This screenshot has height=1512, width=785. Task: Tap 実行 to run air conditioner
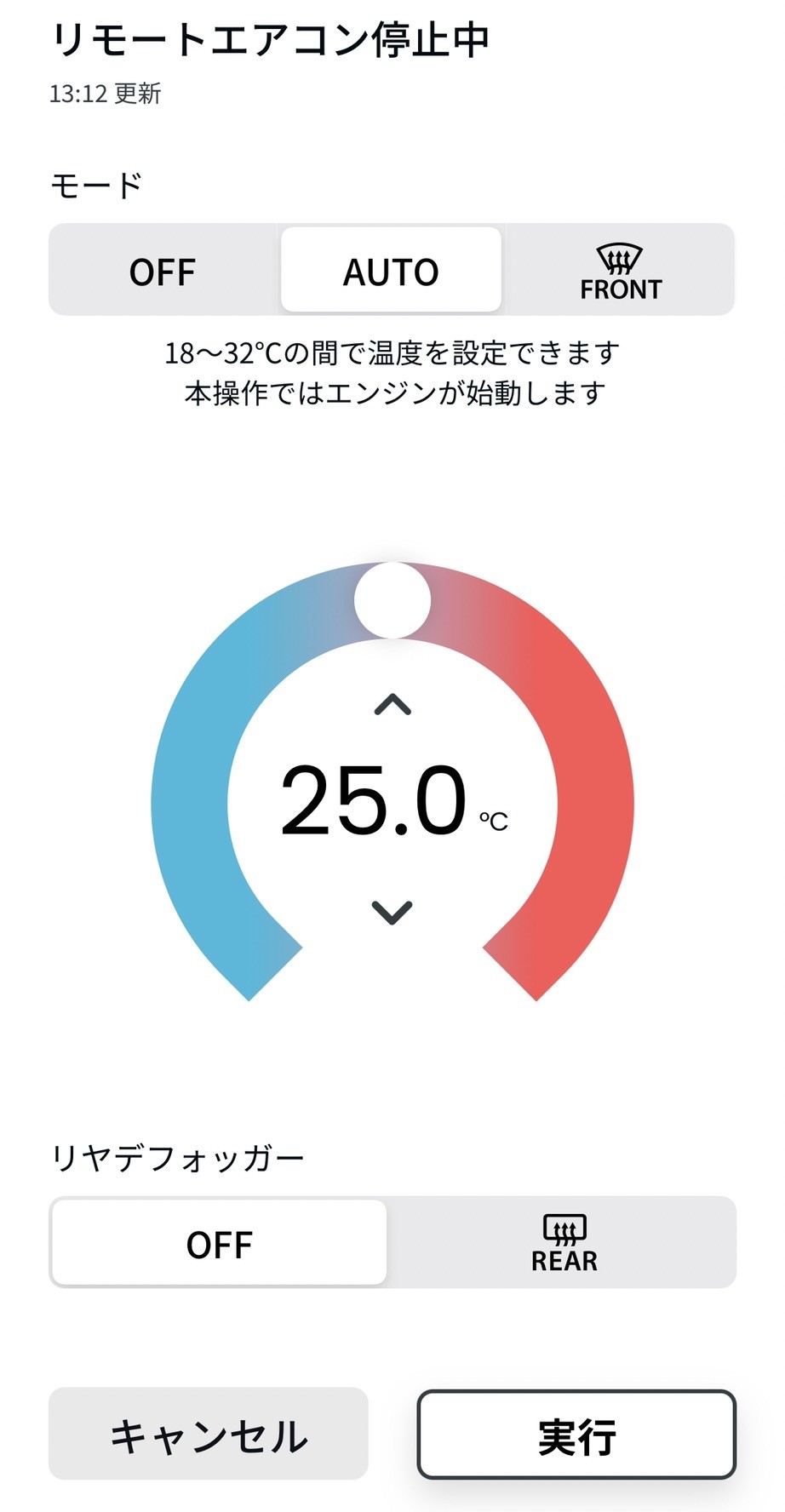tap(576, 1435)
